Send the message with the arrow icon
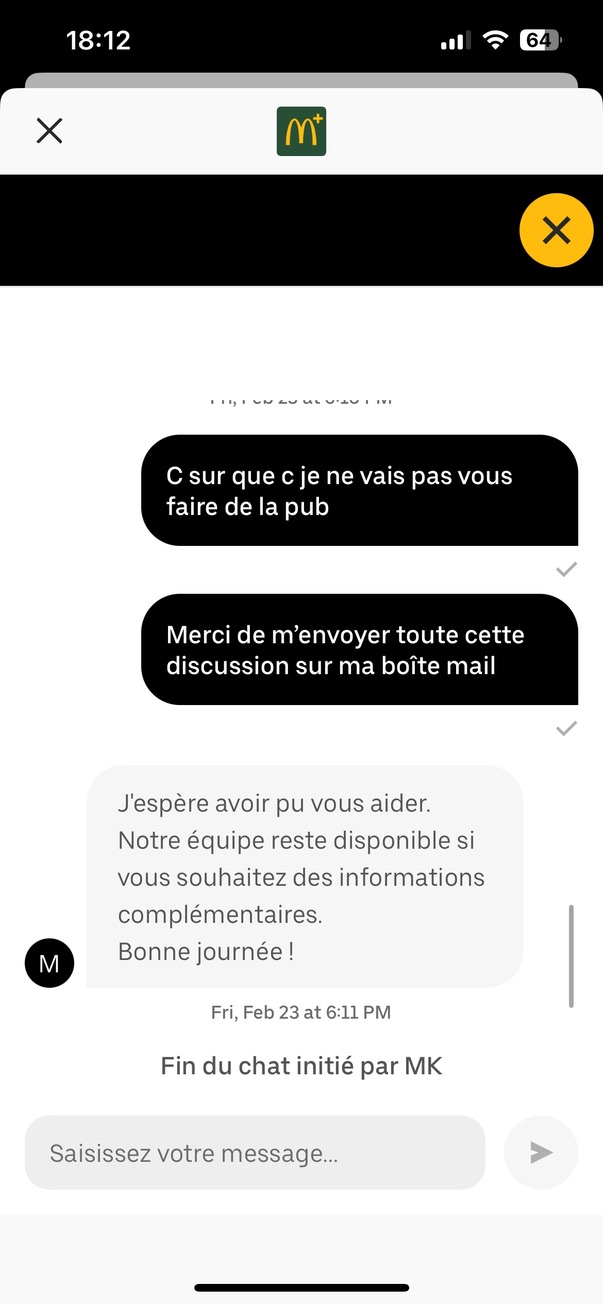Viewport: 603px width, 1304px height. point(541,1153)
